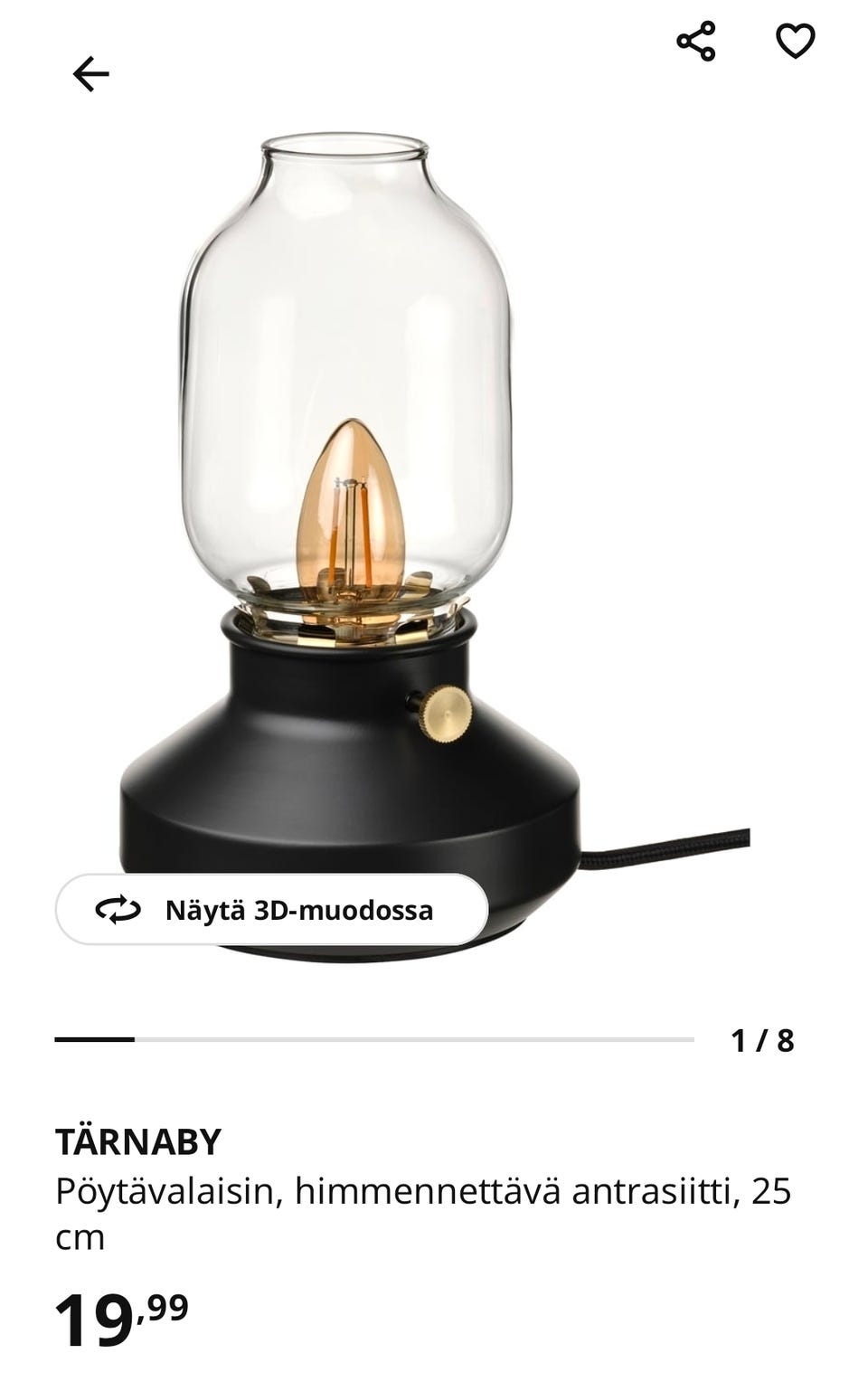Image resolution: width=868 pixels, height=1391 pixels.
Task: Tap Näytä 3D-muodossa button
Action: tap(272, 910)
